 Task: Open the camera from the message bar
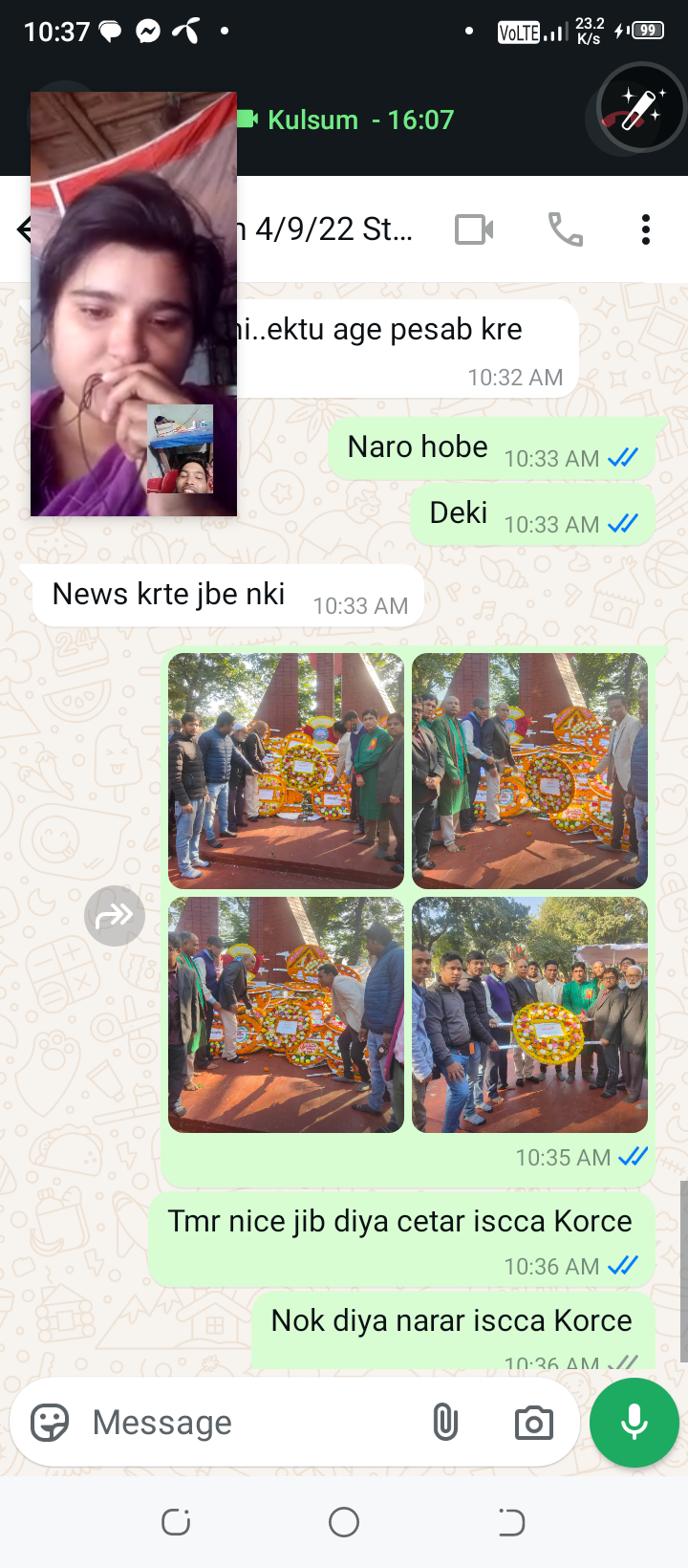(533, 1423)
